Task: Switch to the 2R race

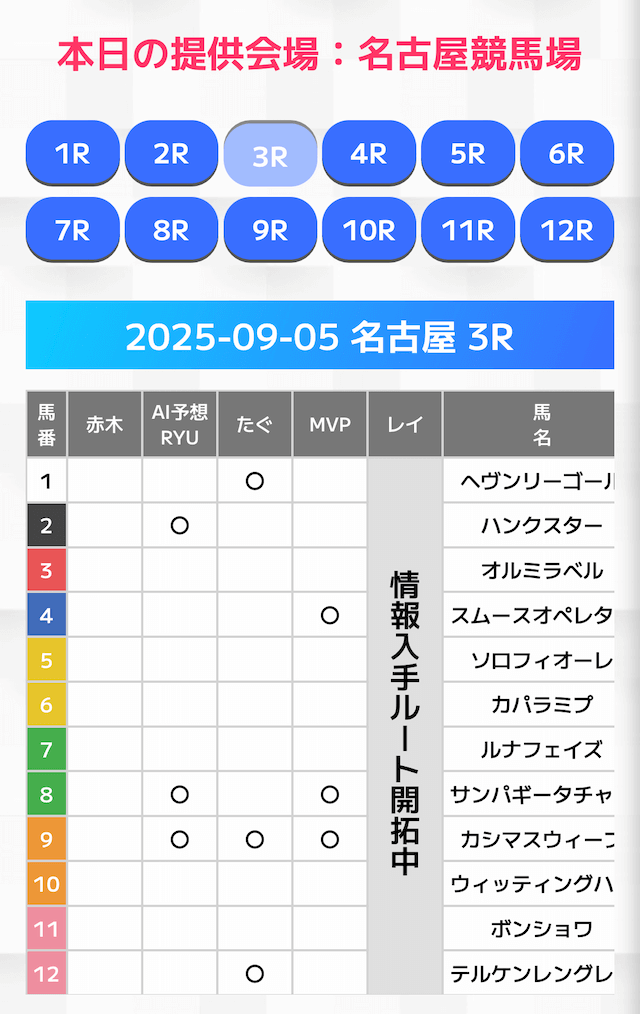Action: 171,153
